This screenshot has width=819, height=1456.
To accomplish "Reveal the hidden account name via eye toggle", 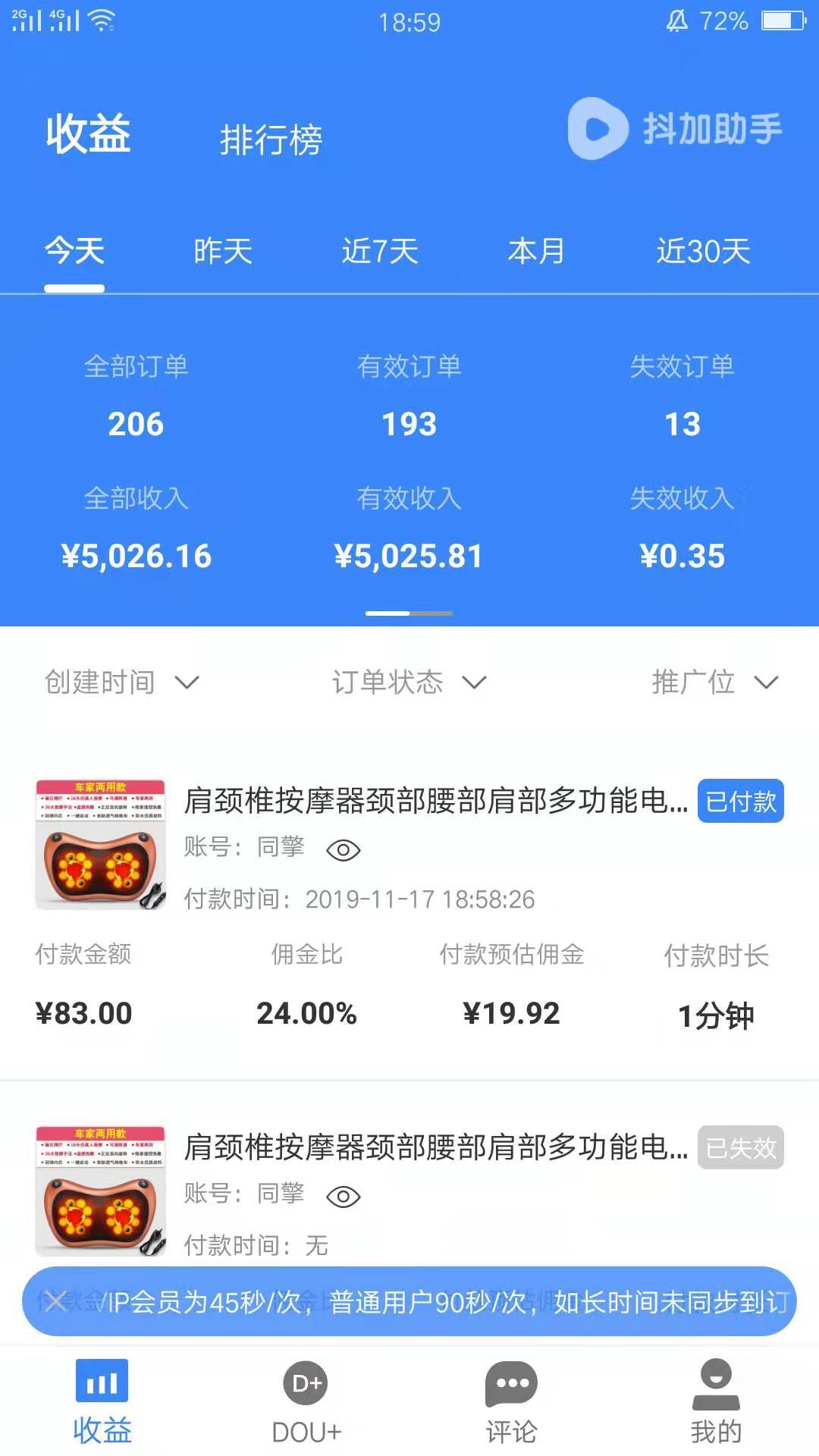I will [x=344, y=849].
